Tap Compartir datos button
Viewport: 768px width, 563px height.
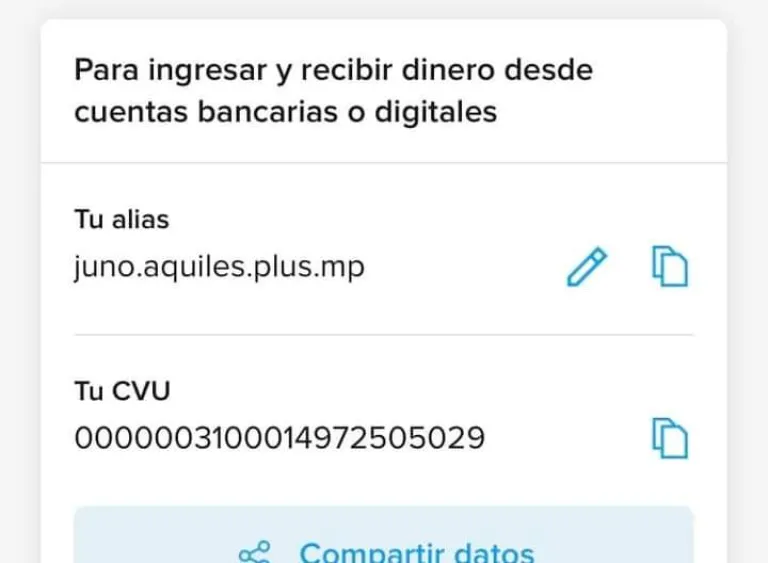(384, 535)
